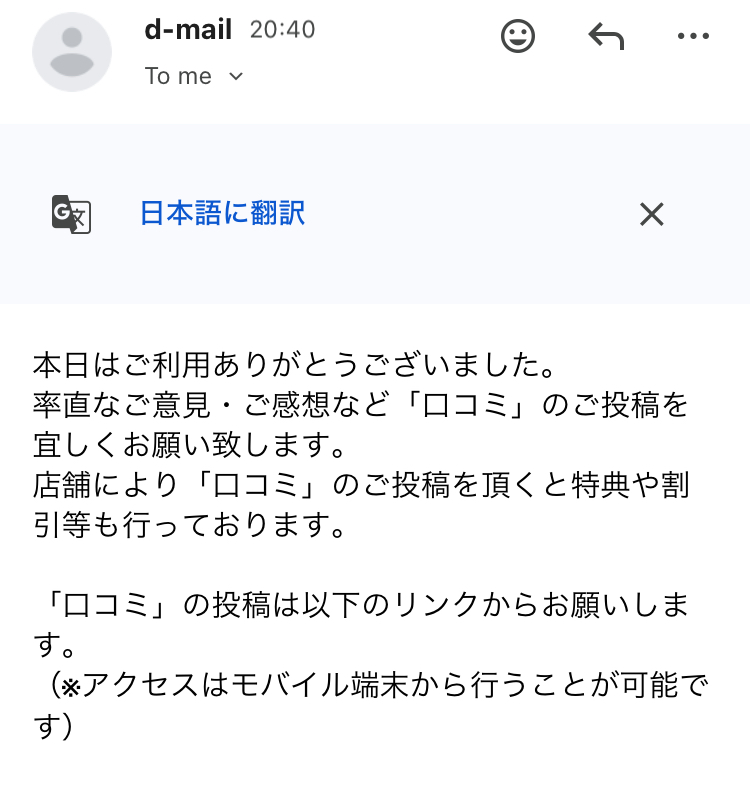The image size is (750, 786).
Task: Dismiss the translation banner
Action: pos(651,214)
